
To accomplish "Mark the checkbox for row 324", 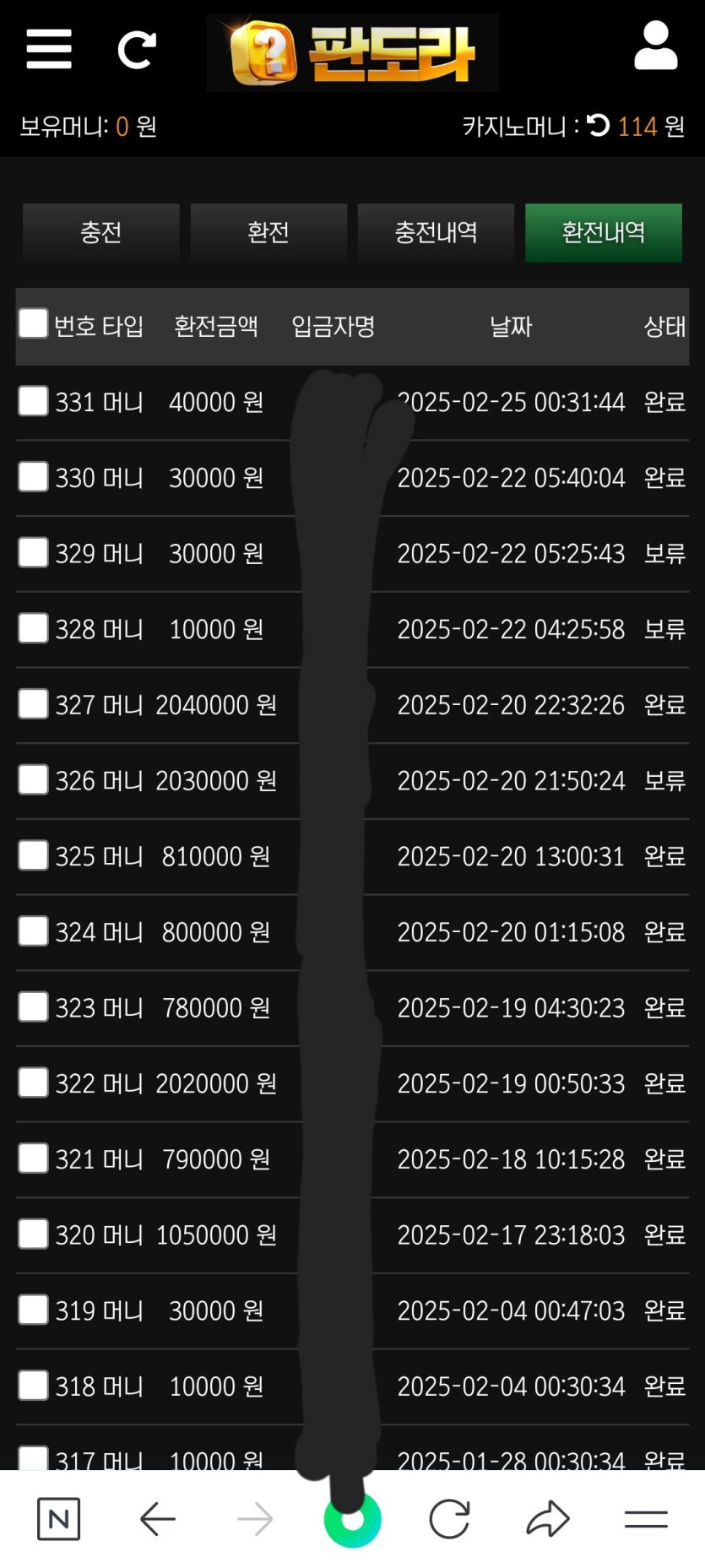I will click(x=33, y=930).
